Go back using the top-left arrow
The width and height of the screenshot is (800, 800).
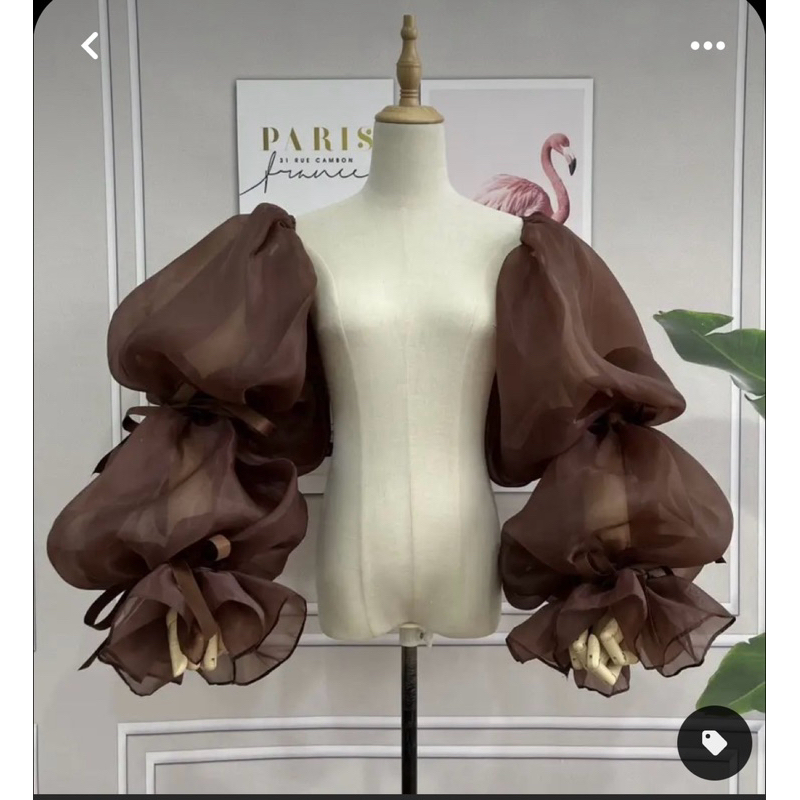(91, 45)
